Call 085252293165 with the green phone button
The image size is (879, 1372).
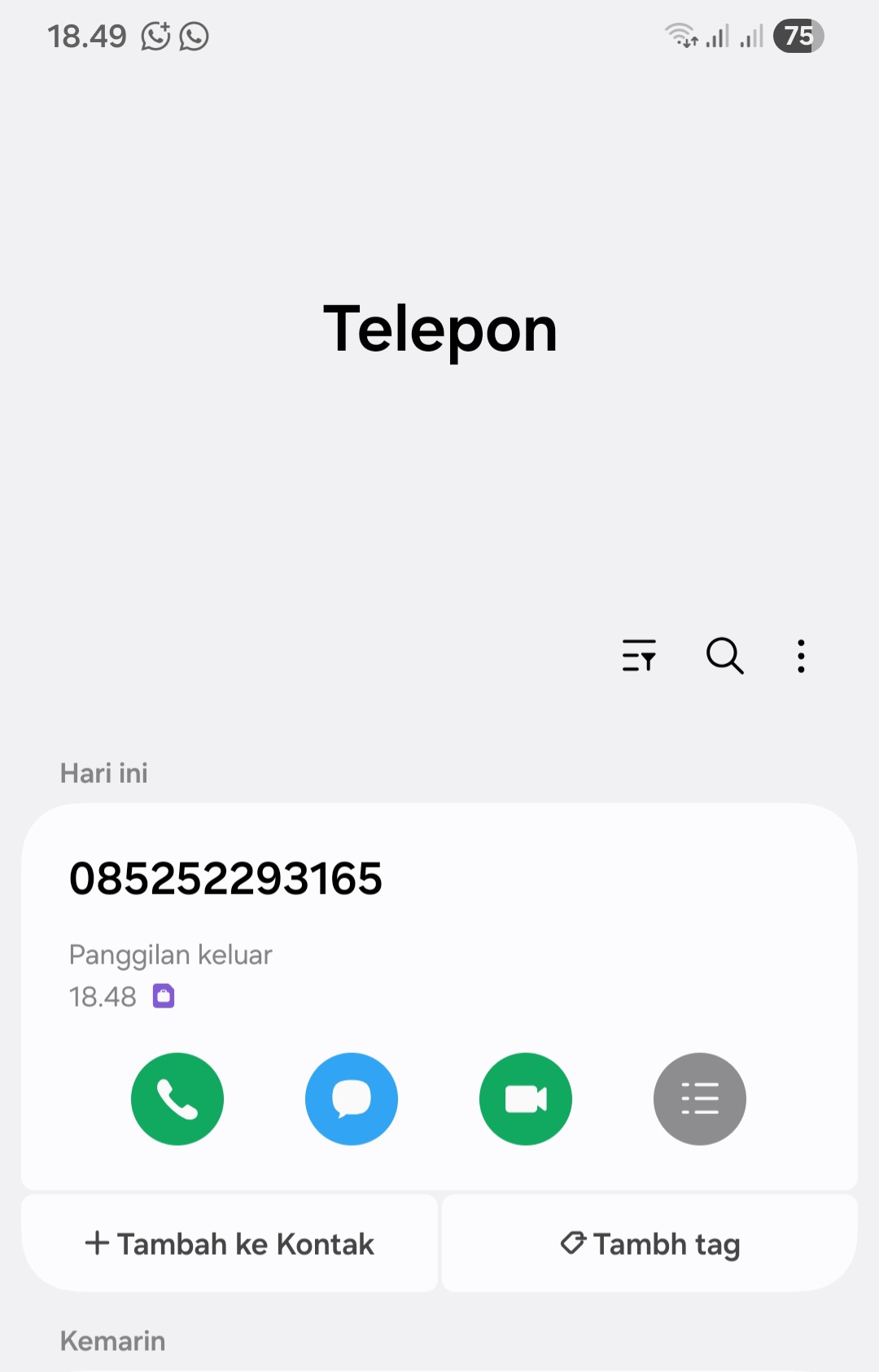(x=177, y=1099)
